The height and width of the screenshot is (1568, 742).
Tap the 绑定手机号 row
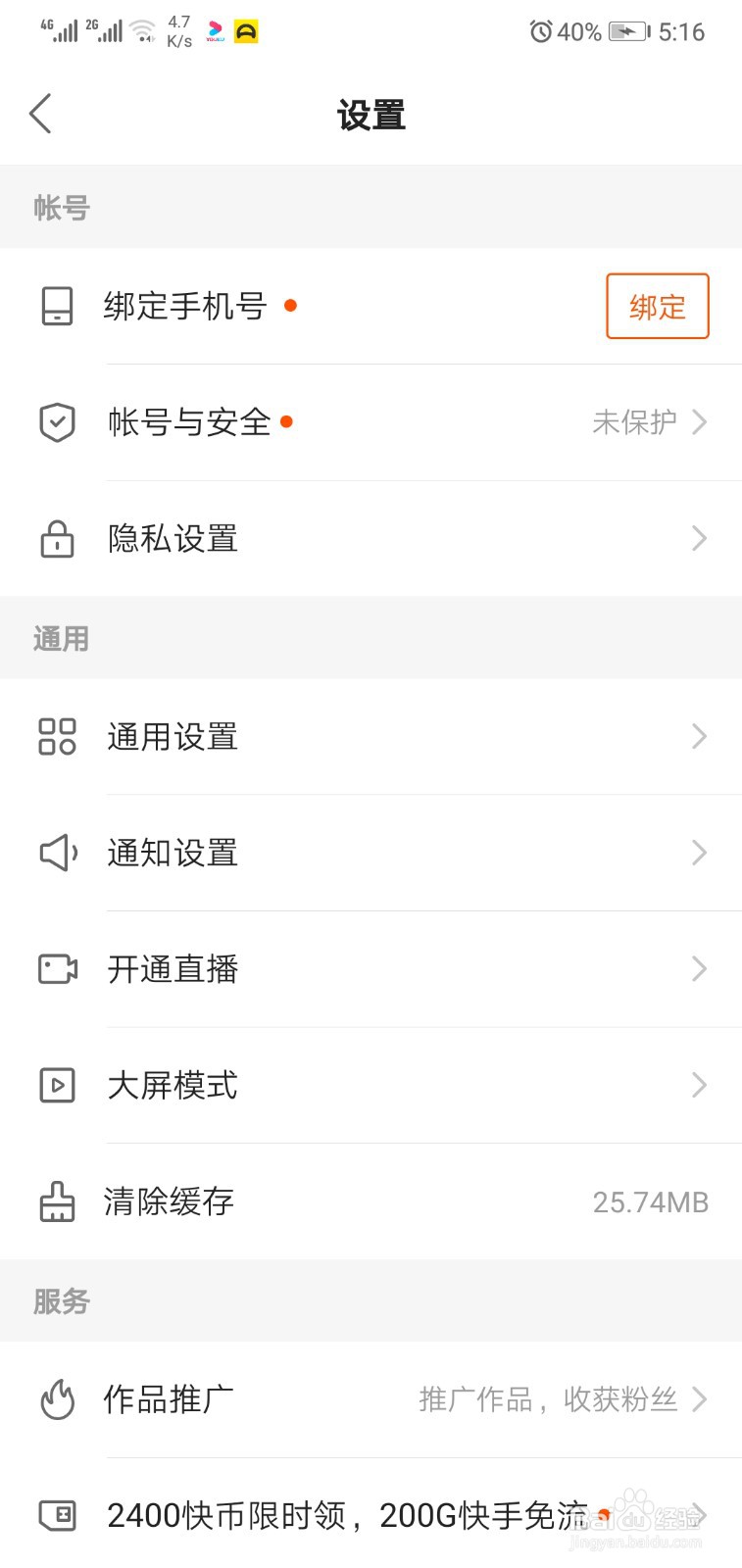[371, 306]
